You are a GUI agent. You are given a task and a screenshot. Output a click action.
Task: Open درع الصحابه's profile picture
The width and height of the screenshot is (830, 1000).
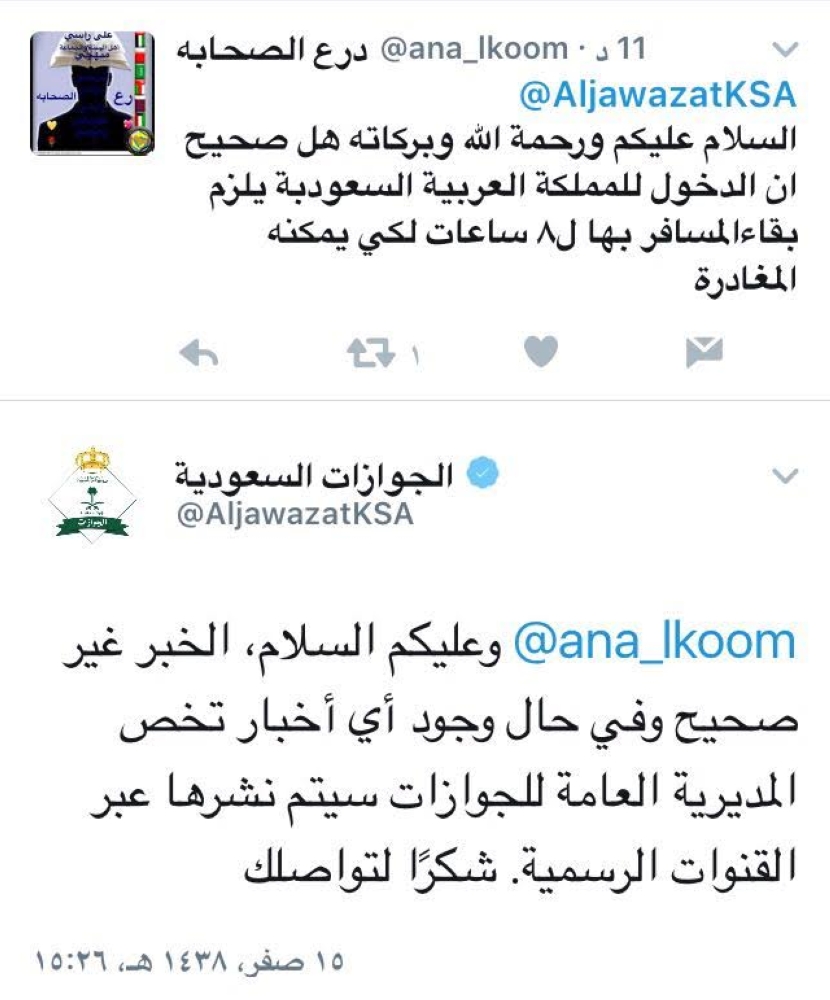point(92,93)
